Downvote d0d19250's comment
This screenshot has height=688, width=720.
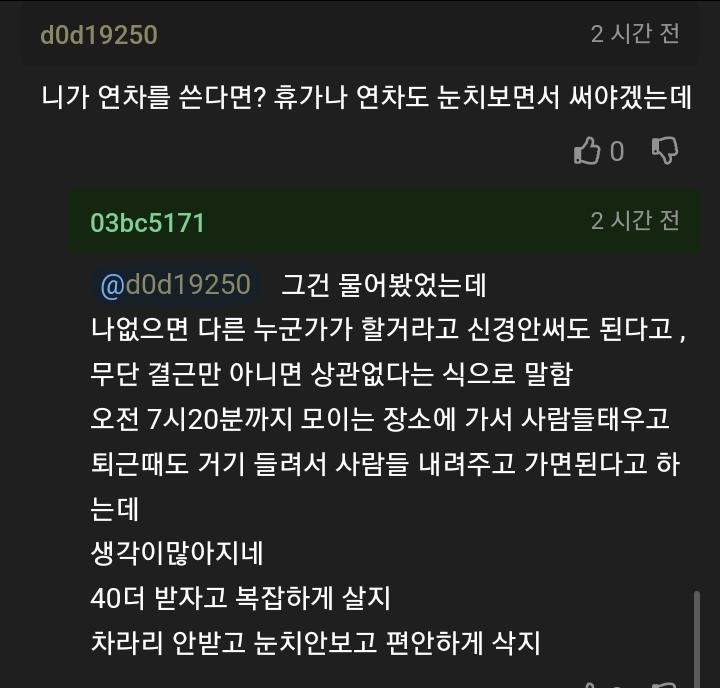tap(665, 151)
